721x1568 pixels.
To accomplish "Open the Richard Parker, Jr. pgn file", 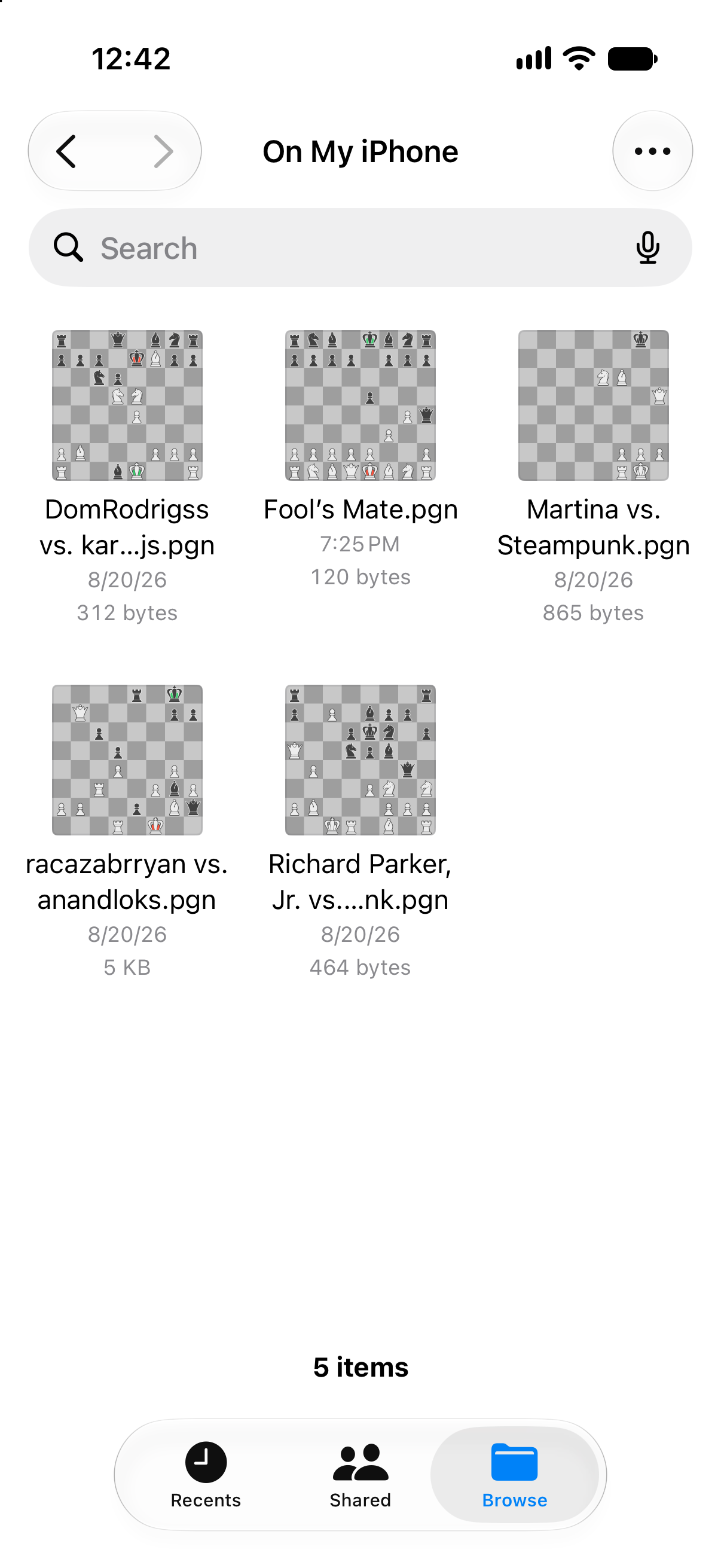I will (360, 760).
